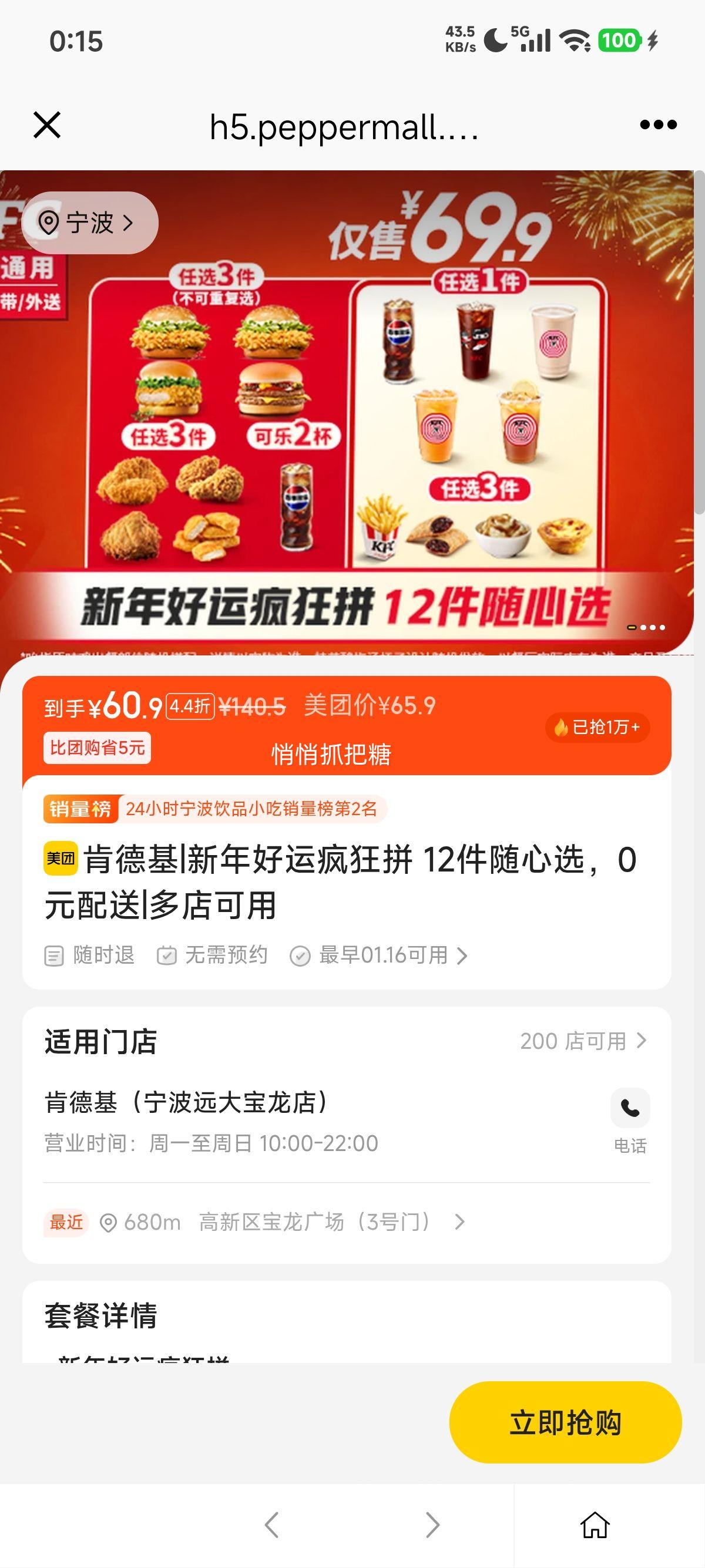Expand the 200 店可用 store list
This screenshot has height=1568, width=705.
pyautogui.click(x=583, y=1041)
